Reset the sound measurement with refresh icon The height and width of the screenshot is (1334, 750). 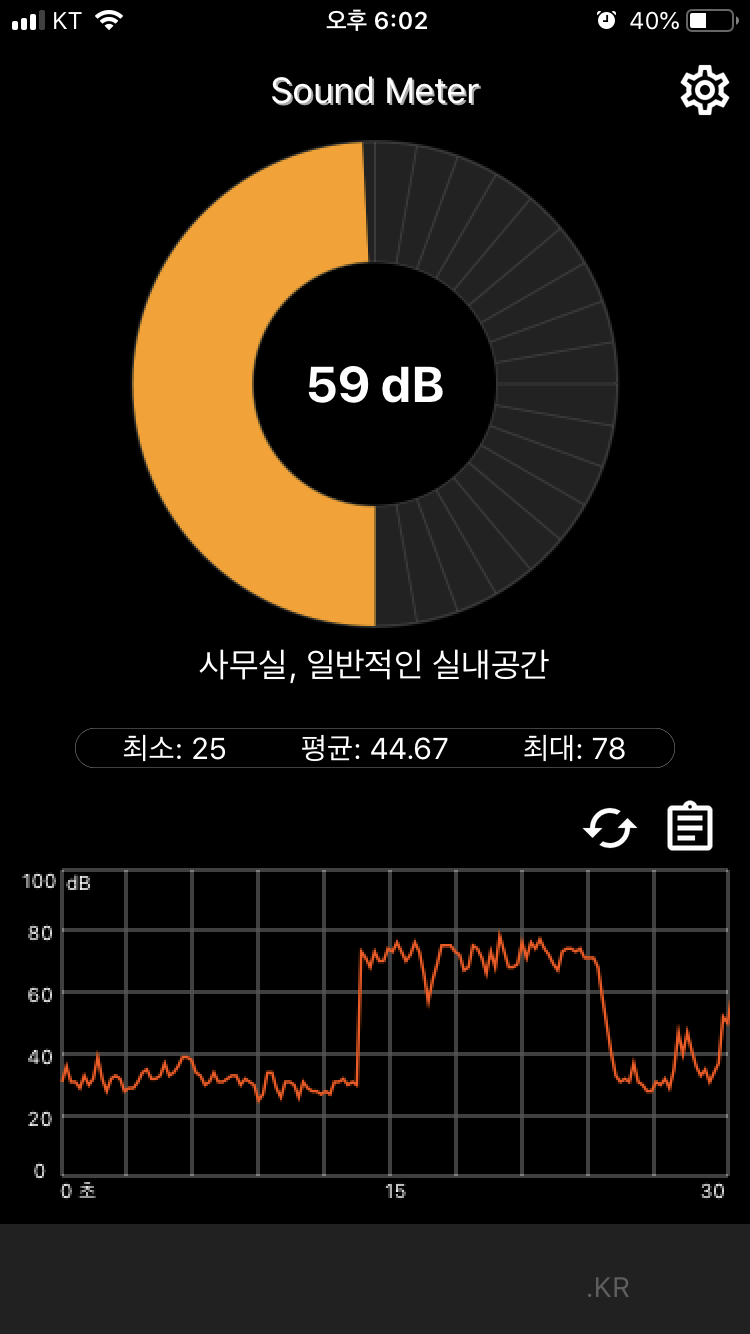coord(610,828)
